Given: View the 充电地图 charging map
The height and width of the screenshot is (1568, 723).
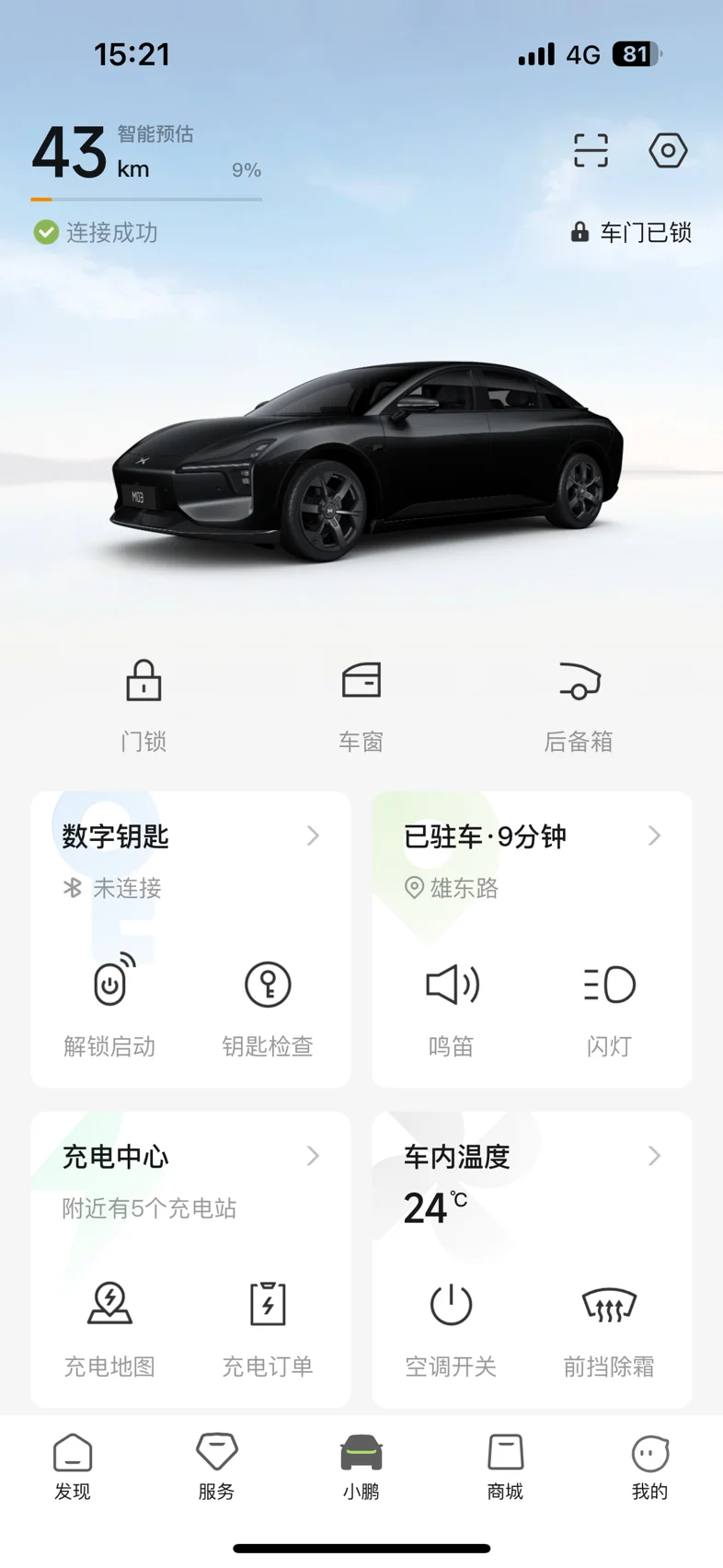Looking at the screenshot, I should pyautogui.click(x=110, y=1323).
